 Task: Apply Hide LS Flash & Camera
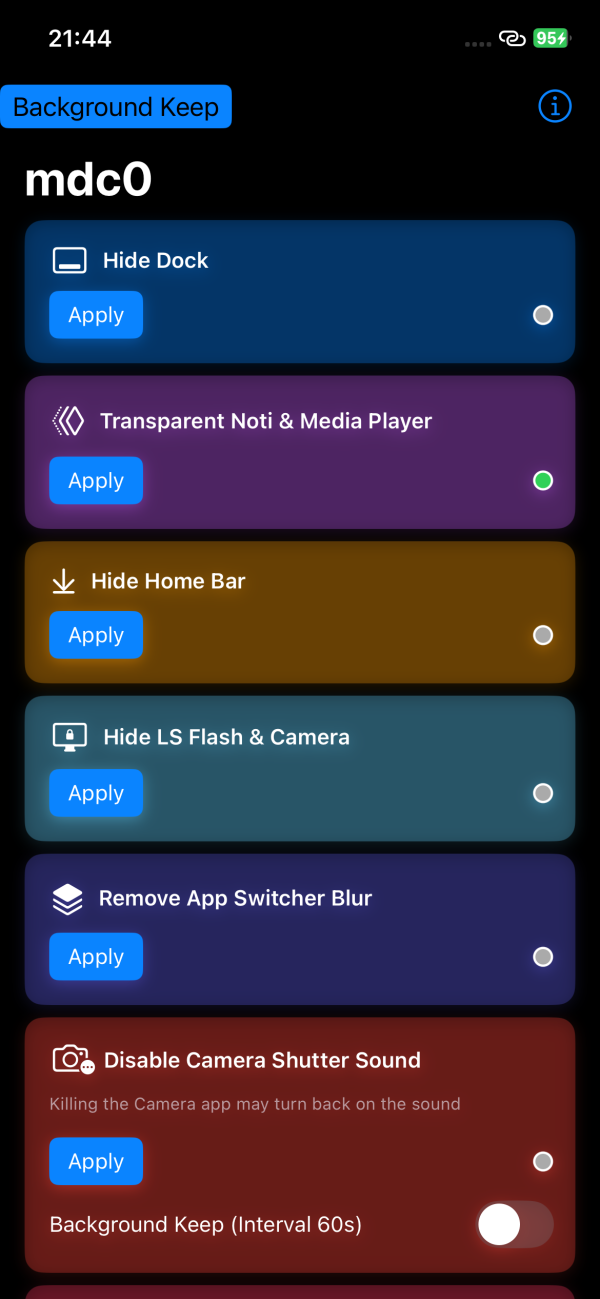[96, 793]
